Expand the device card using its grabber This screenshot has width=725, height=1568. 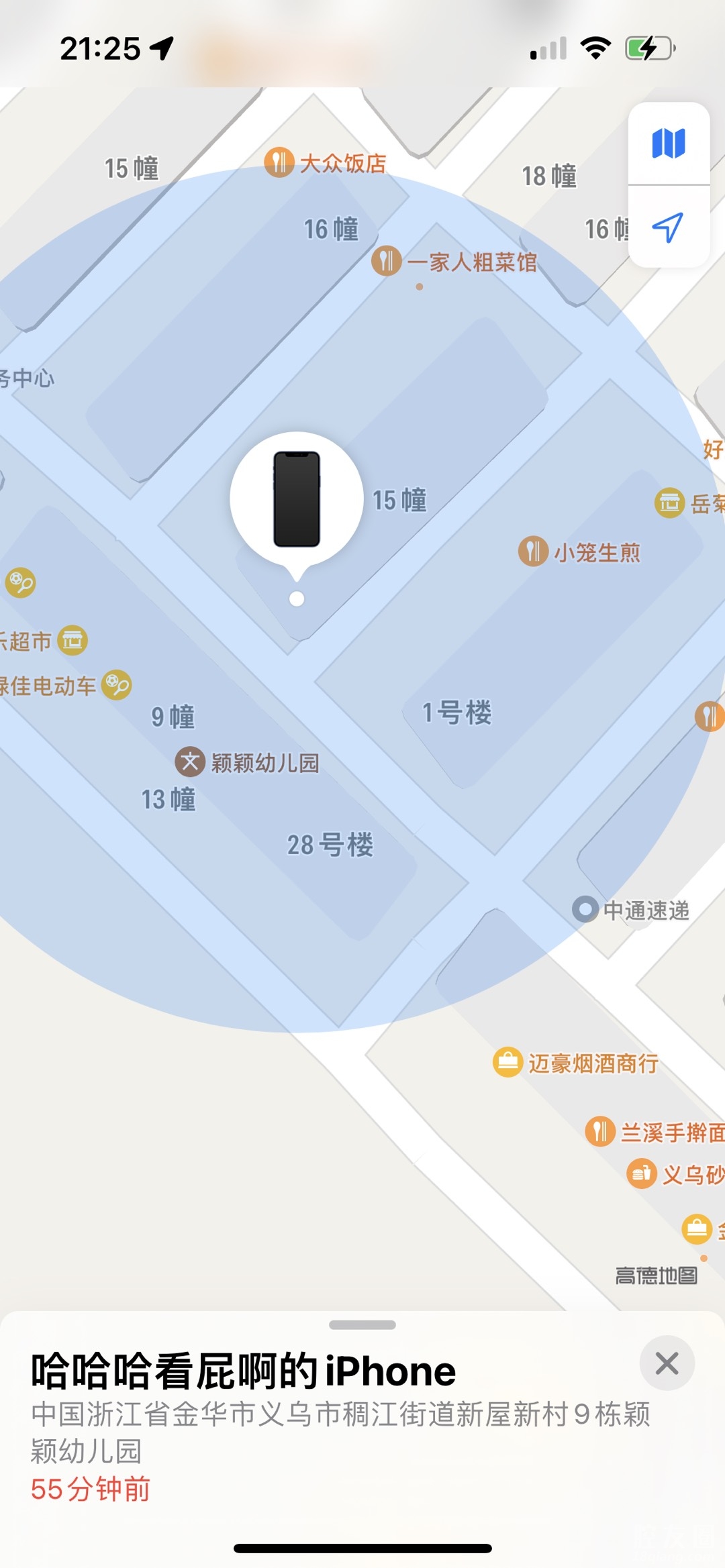pyautogui.click(x=362, y=1325)
